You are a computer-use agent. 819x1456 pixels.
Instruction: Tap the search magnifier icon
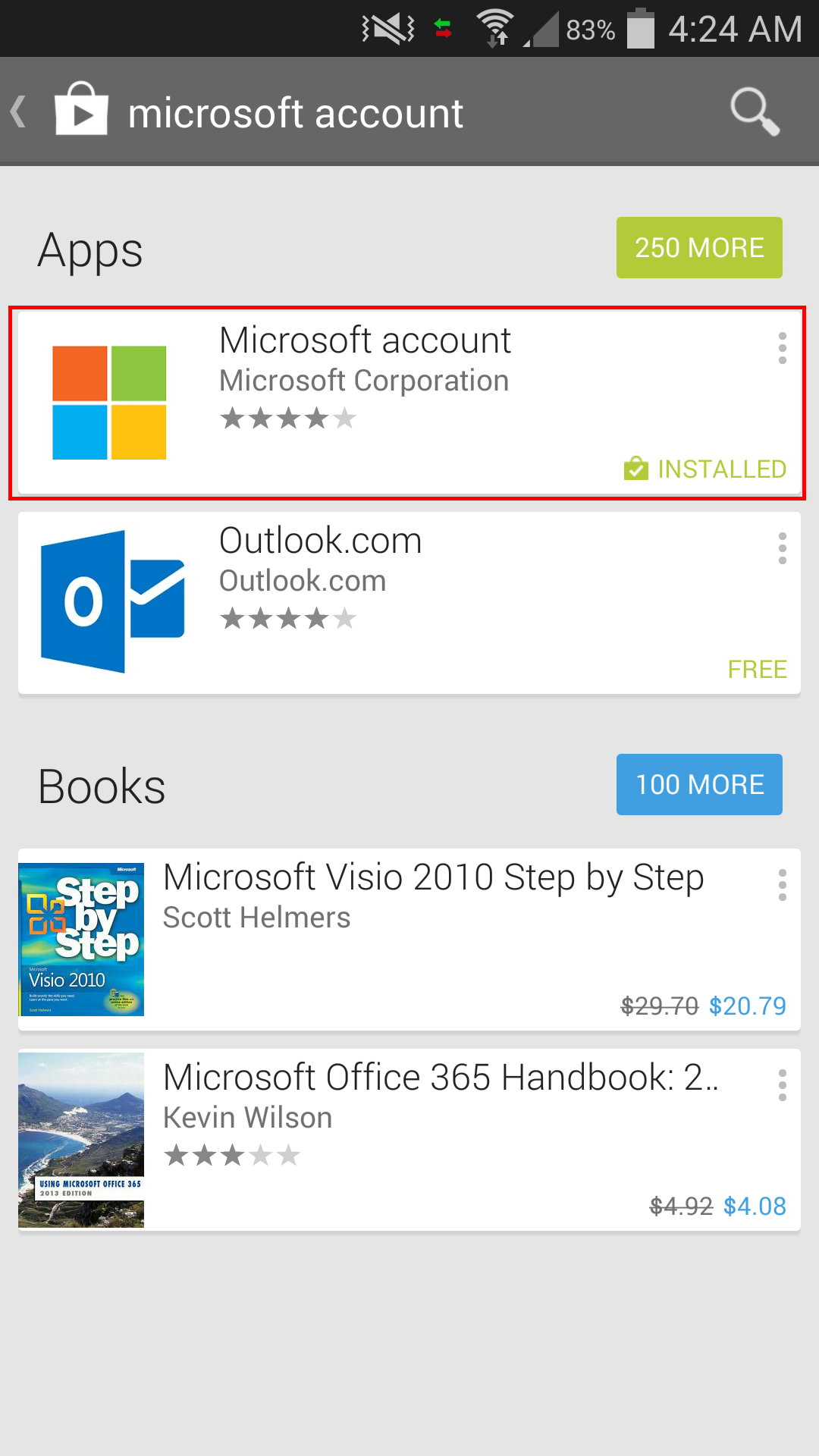tap(755, 112)
